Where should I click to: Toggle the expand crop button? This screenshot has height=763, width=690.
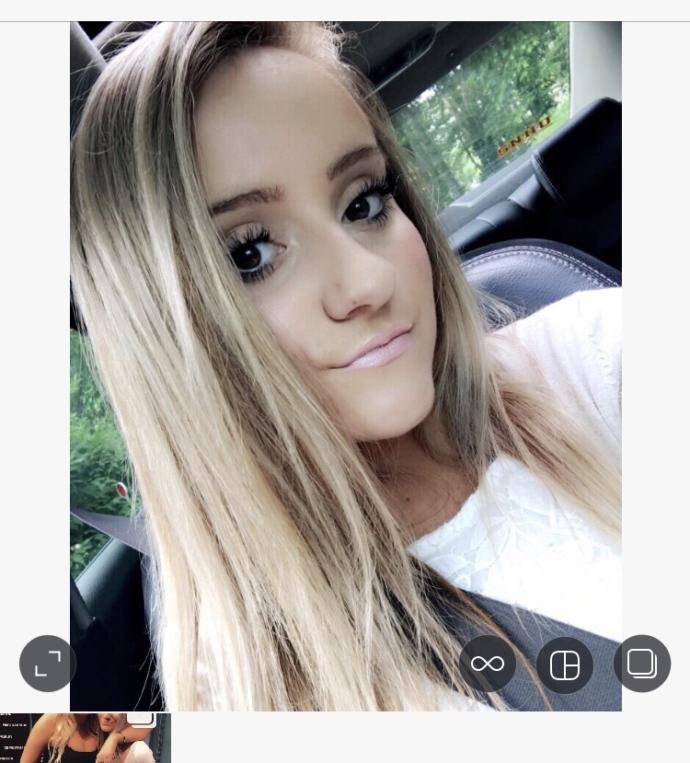47,663
